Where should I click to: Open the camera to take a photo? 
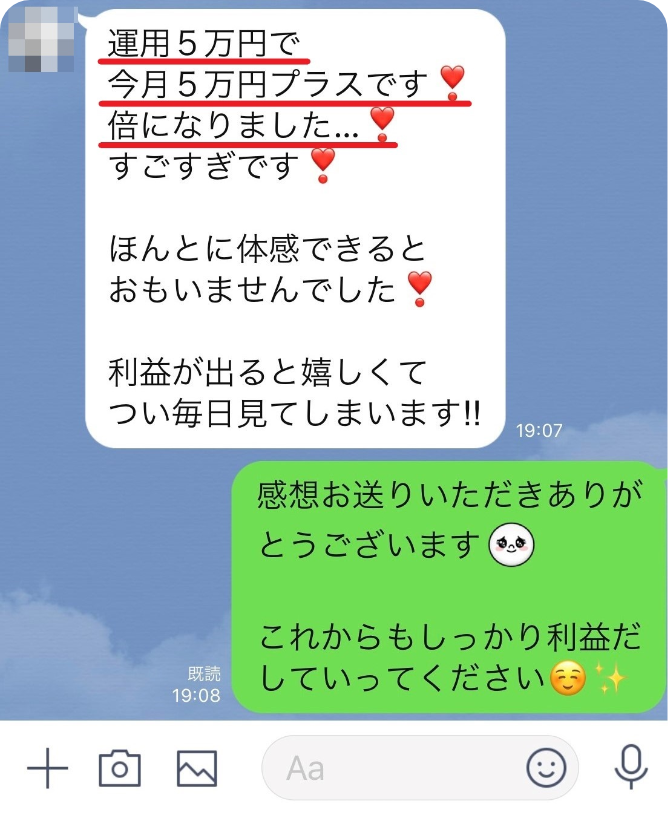point(119,768)
